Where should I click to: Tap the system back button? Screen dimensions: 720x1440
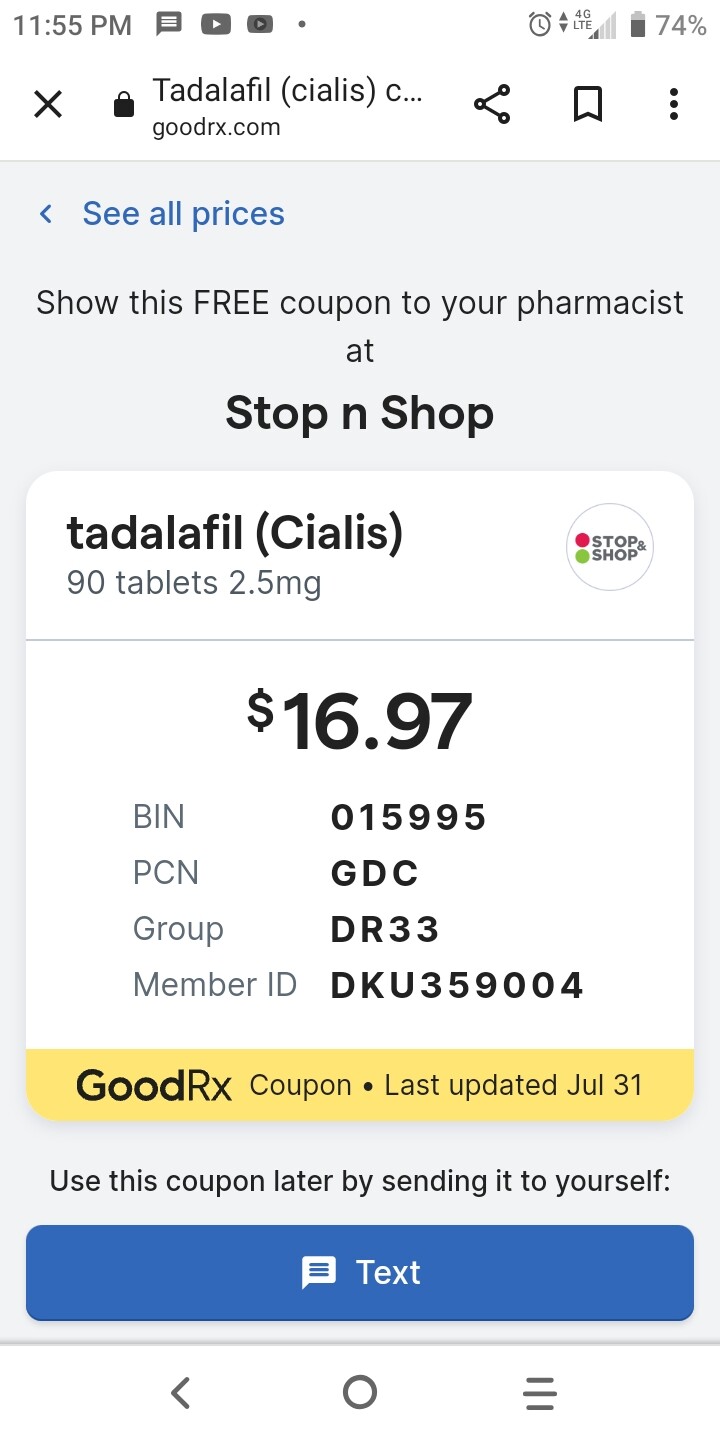(x=180, y=1392)
